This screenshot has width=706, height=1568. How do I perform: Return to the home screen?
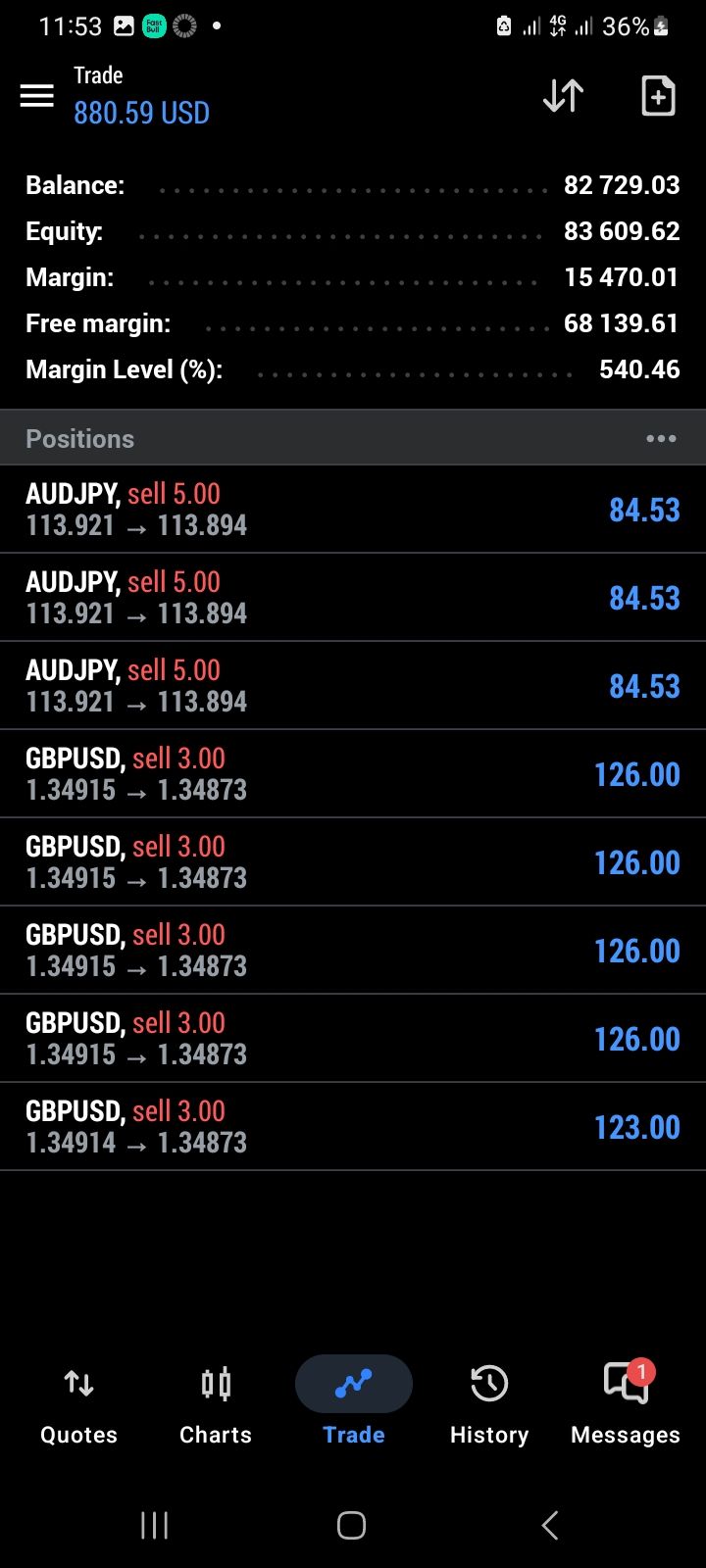point(351,1525)
